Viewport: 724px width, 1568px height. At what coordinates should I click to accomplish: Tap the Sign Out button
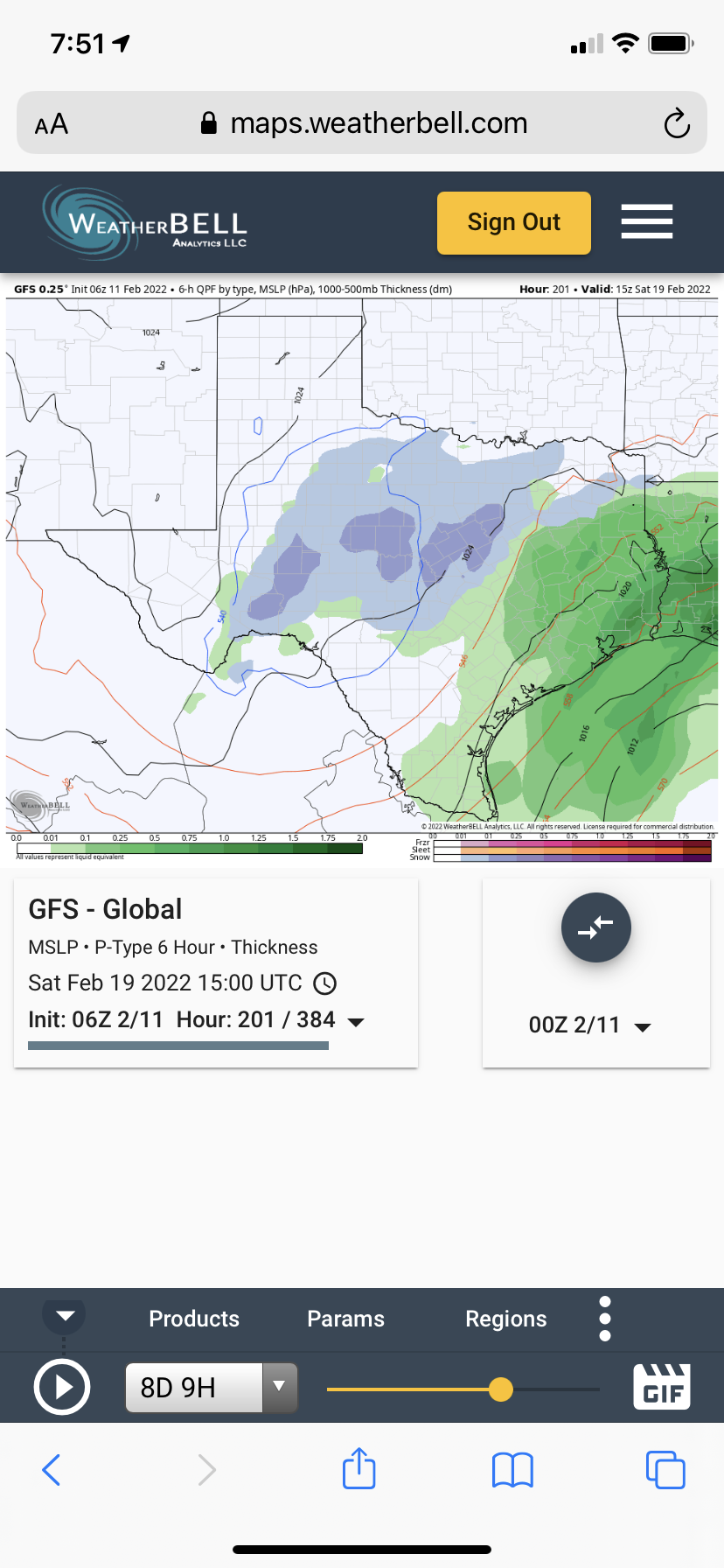(513, 222)
